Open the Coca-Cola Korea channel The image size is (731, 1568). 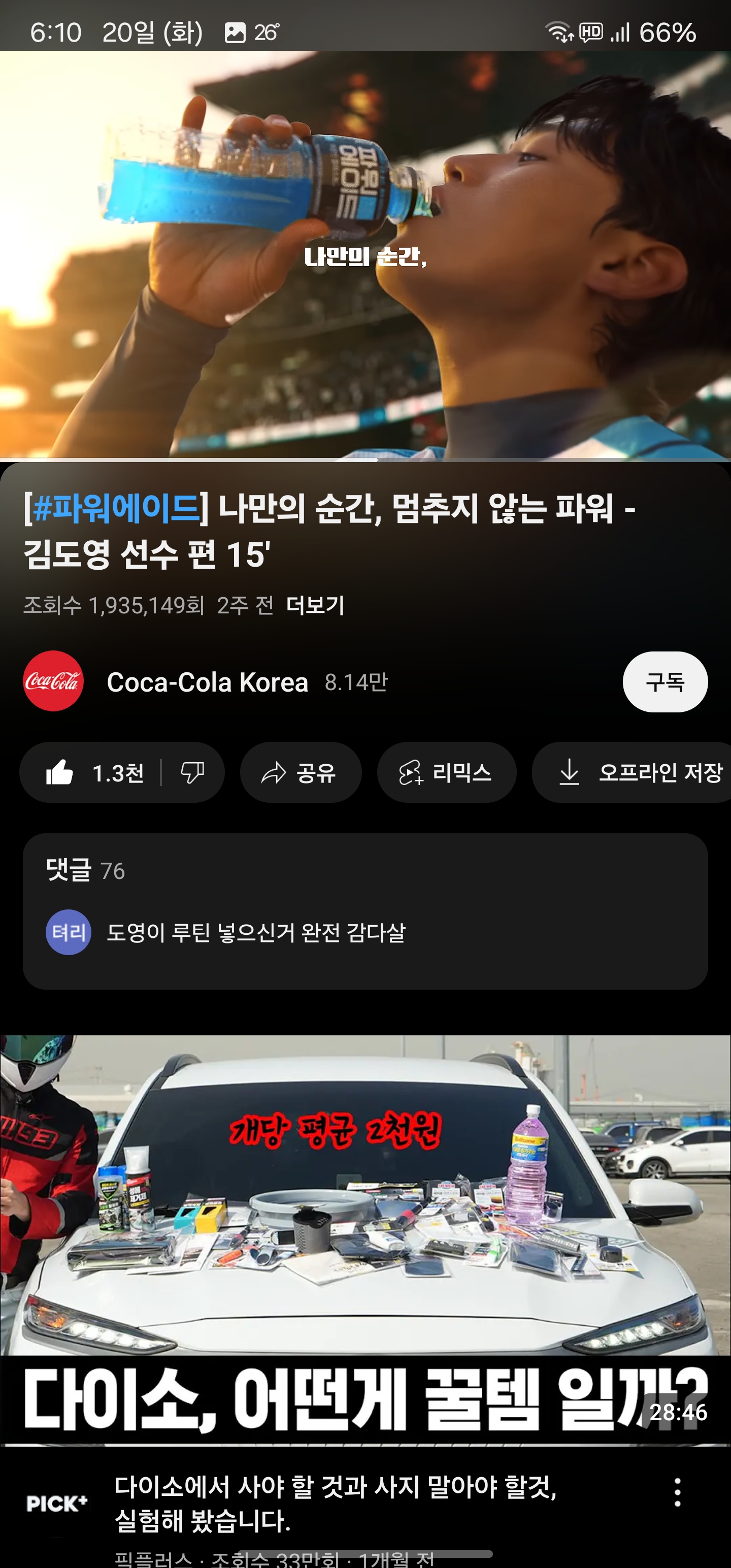(207, 682)
